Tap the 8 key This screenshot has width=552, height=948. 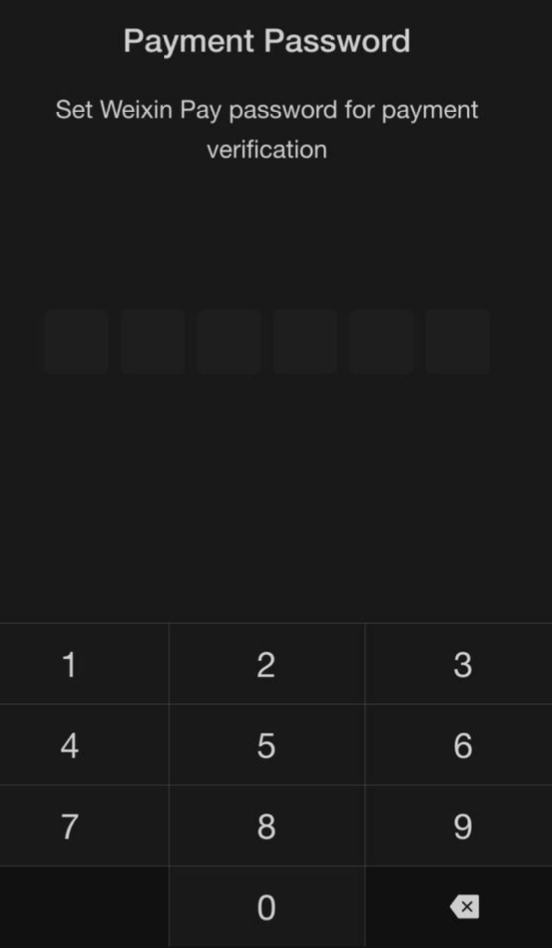[267, 825]
